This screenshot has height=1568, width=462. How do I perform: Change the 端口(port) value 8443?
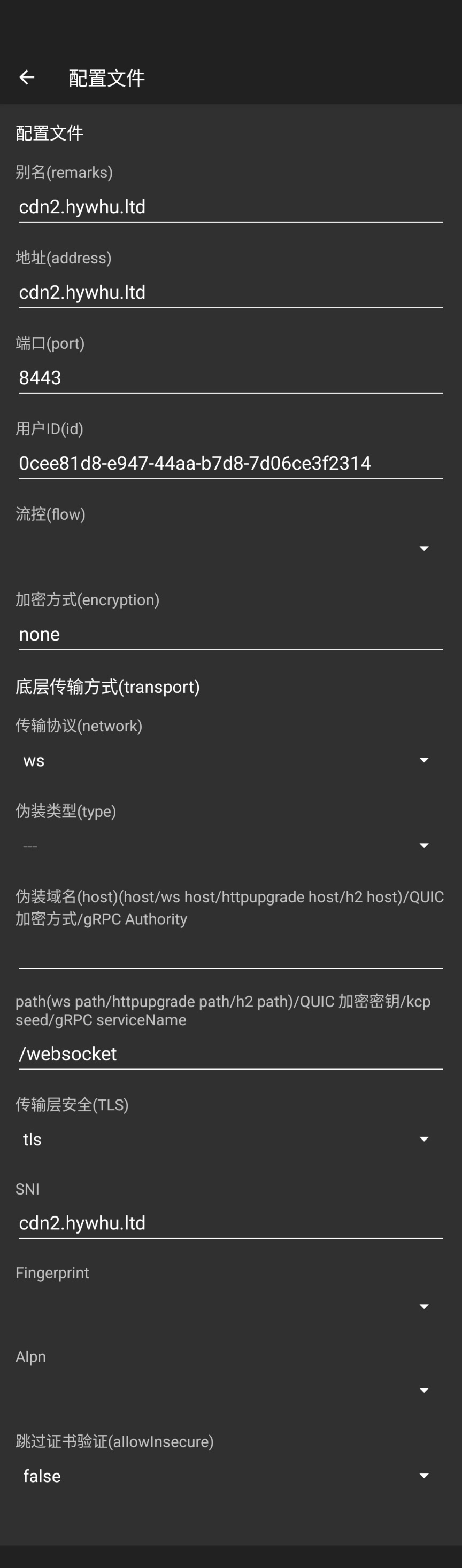point(230,378)
